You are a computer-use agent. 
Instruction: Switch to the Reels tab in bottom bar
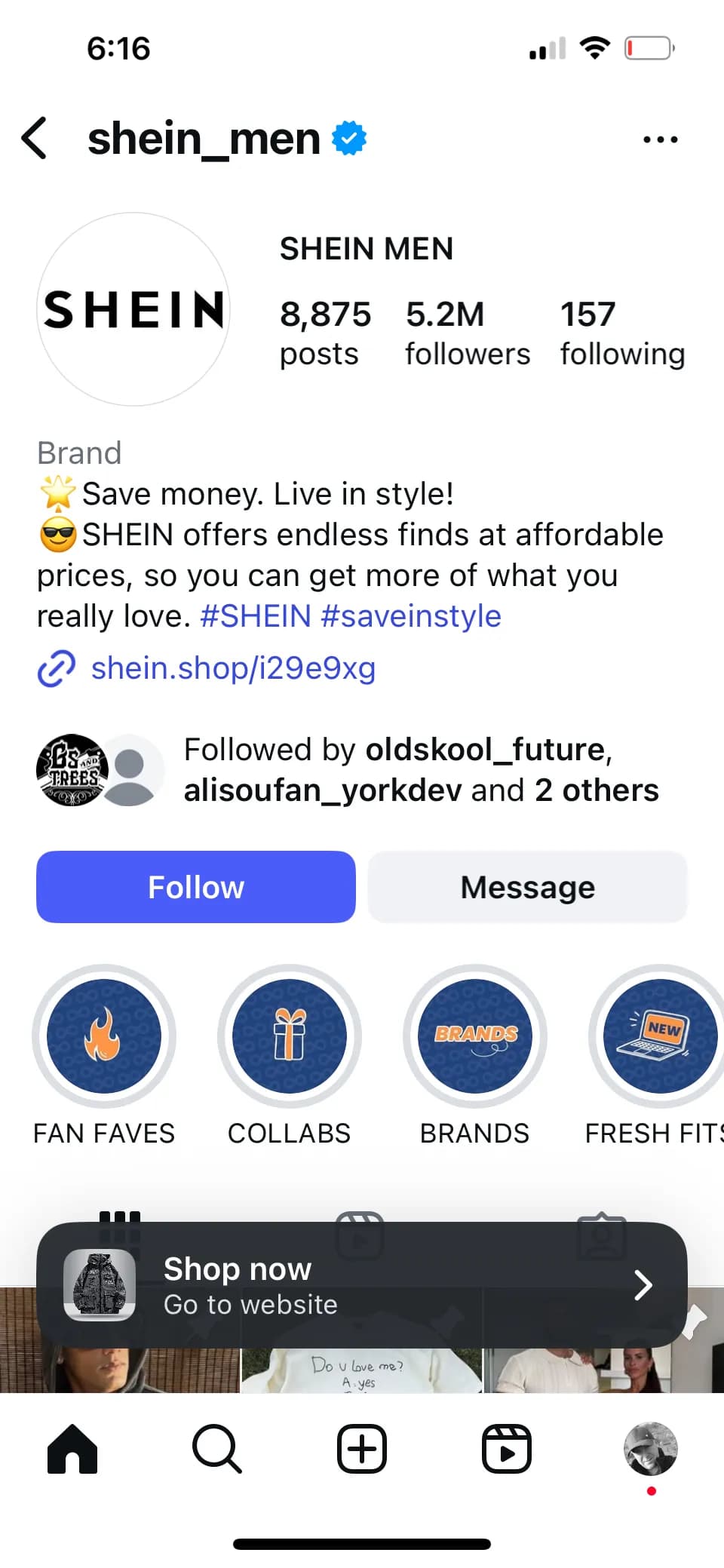click(507, 1449)
